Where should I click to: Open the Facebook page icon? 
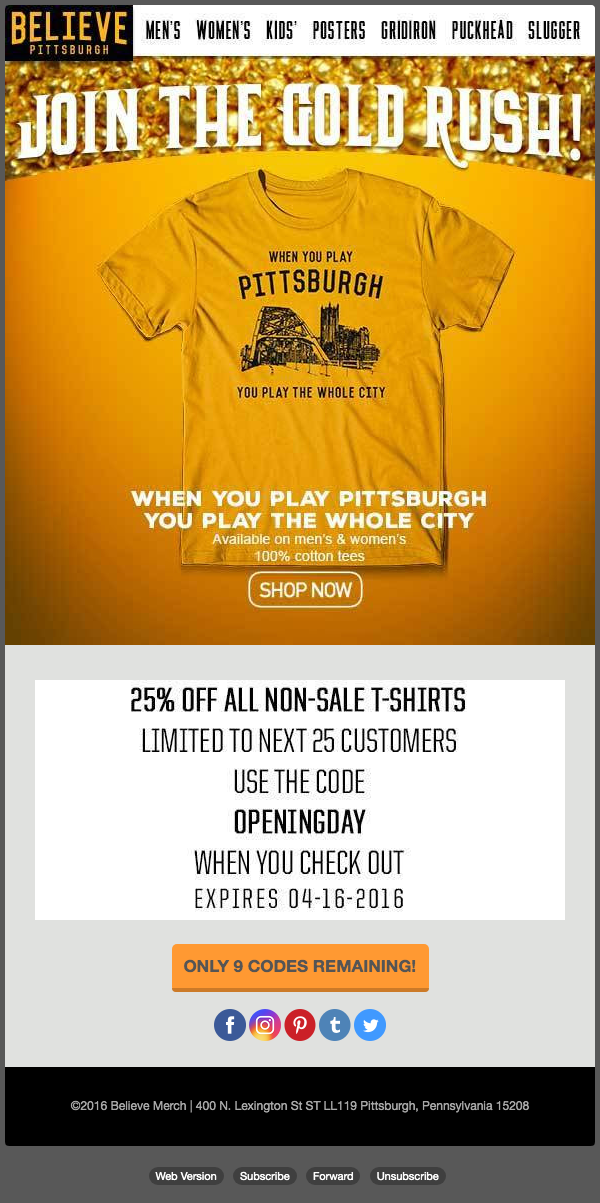click(x=230, y=1025)
